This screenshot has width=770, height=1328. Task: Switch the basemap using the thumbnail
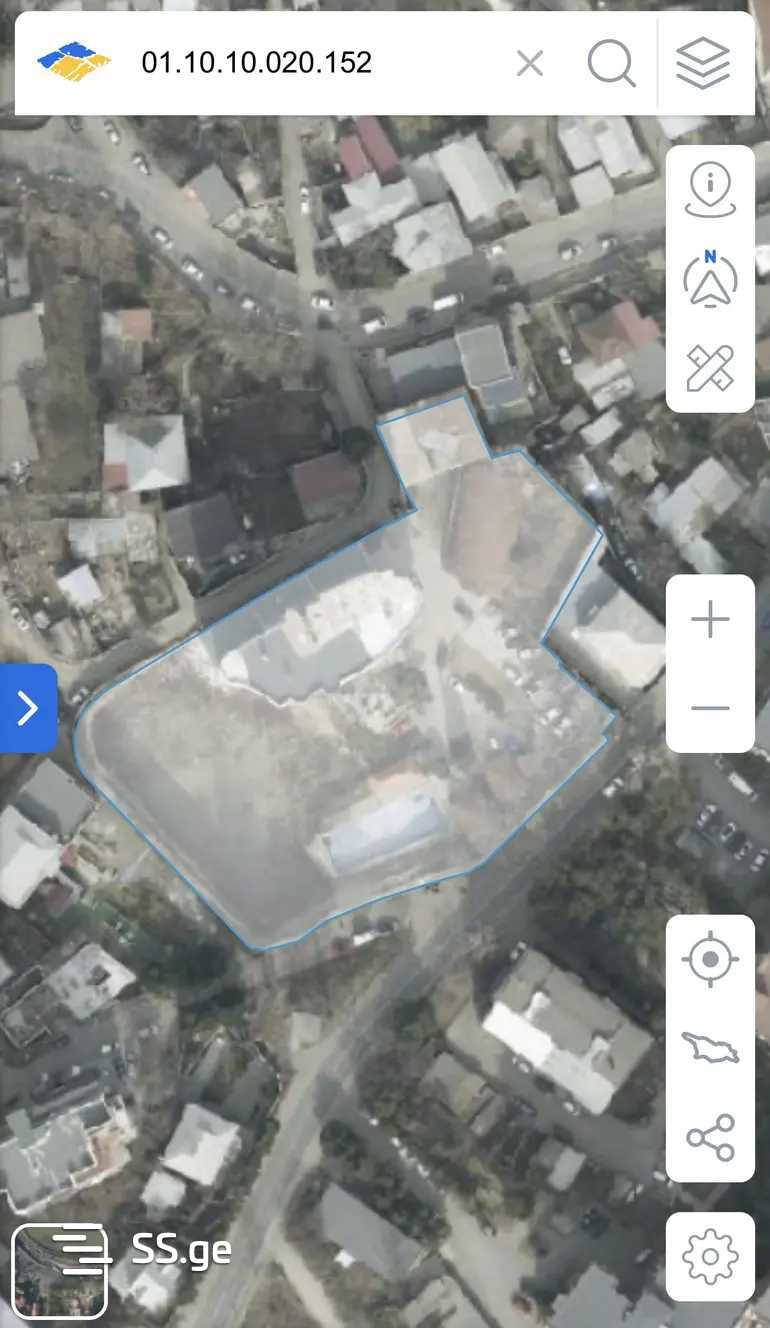point(59,1270)
